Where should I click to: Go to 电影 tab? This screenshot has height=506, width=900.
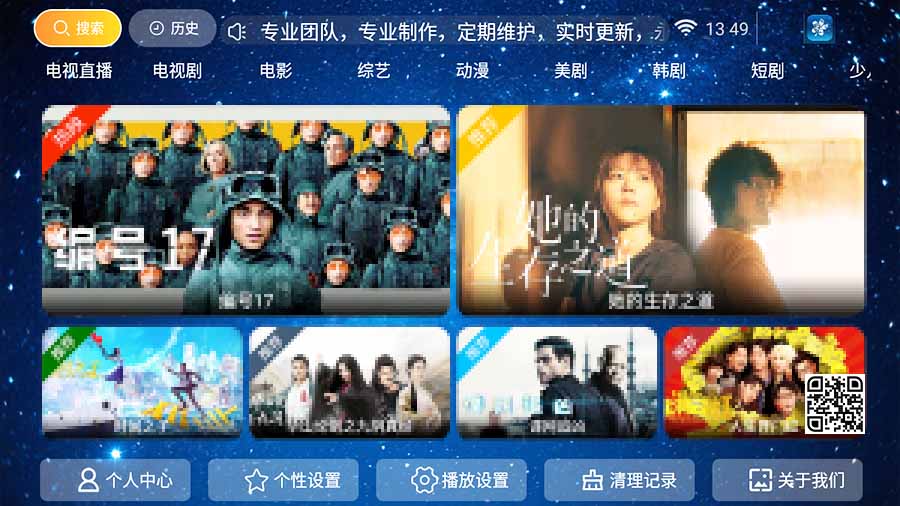[276, 71]
